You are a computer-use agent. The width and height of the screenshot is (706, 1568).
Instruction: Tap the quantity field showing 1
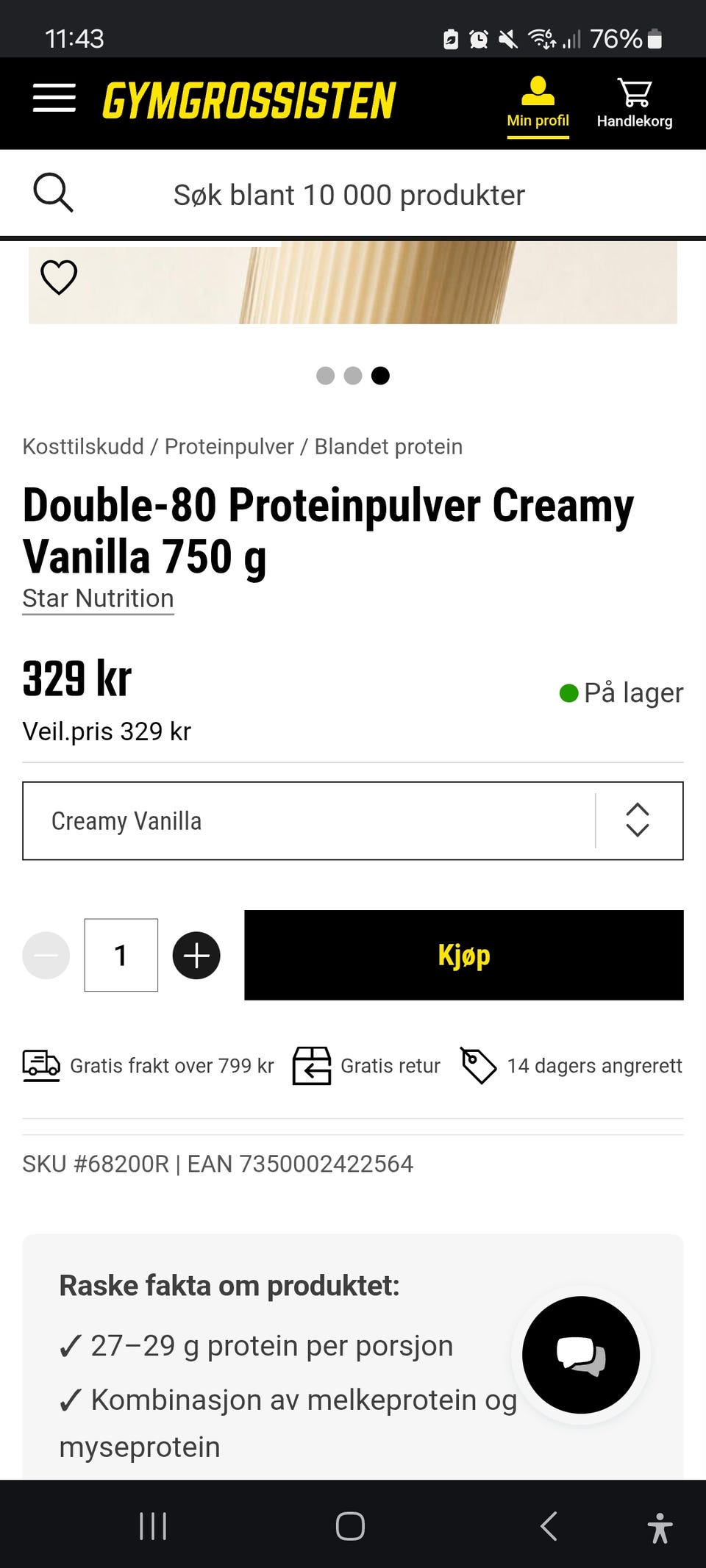click(121, 955)
